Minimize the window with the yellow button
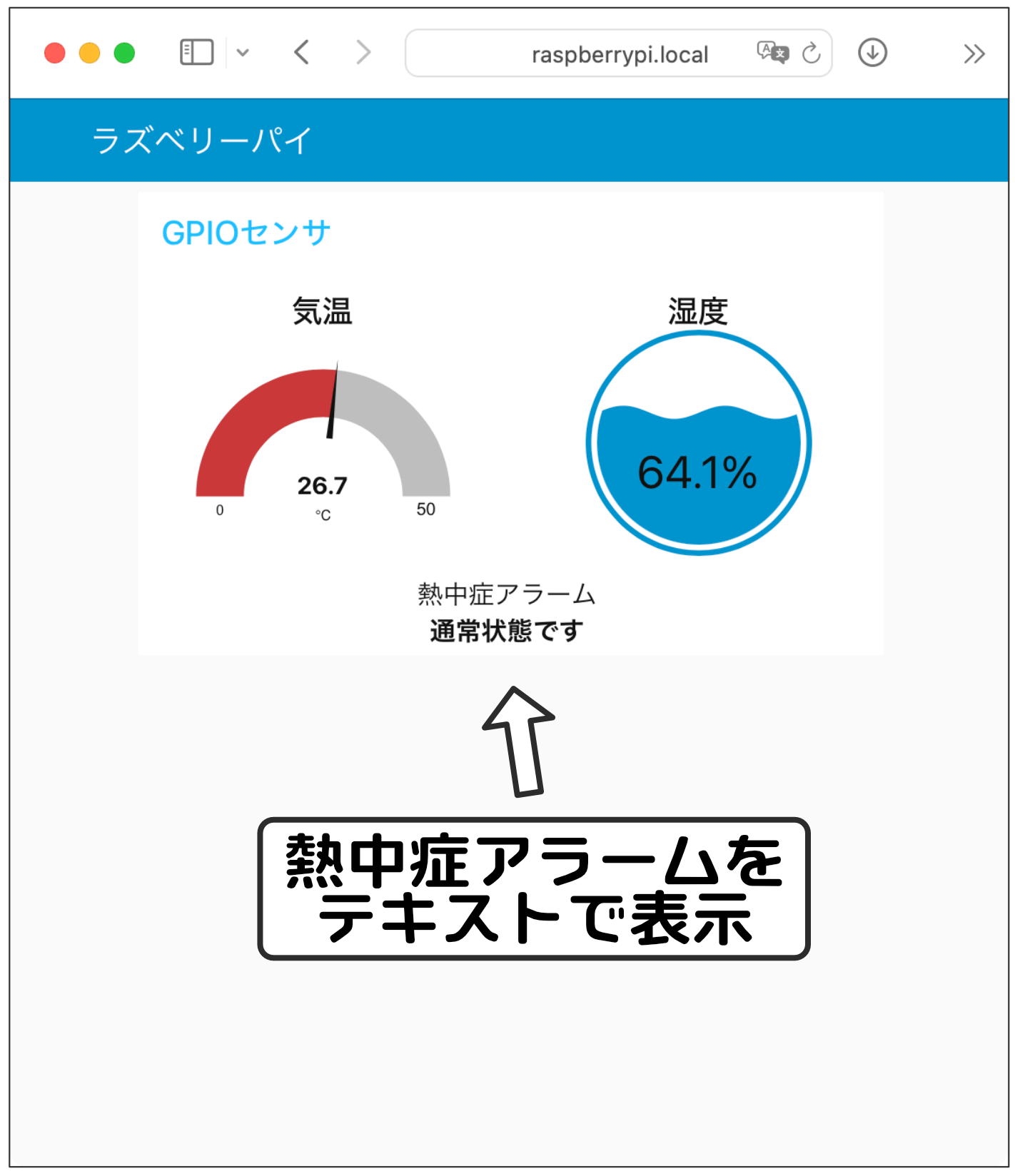This screenshot has width=1015, height=1176. coord(90,54)
